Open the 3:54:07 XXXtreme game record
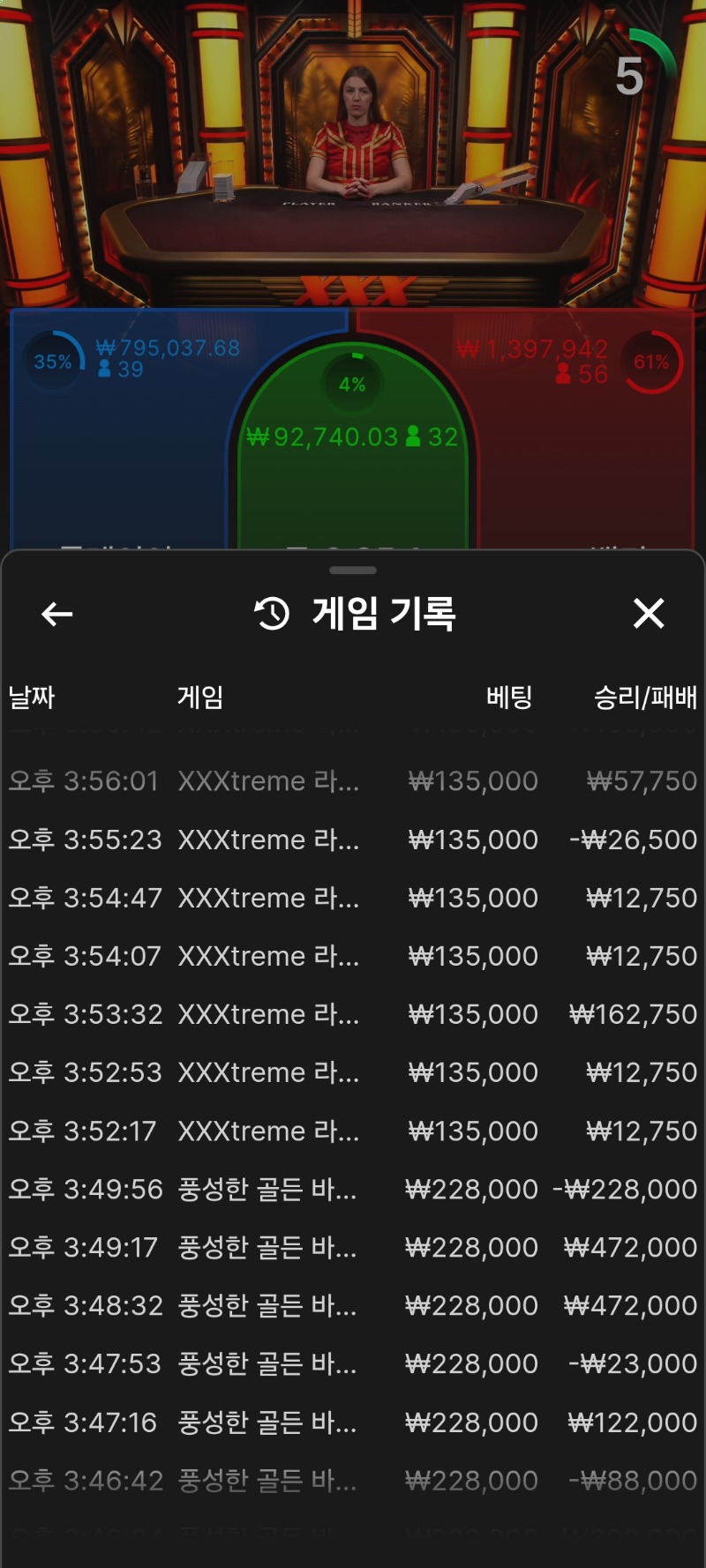This screenshot has width=706, height=1568. click(x=353, y=956)
